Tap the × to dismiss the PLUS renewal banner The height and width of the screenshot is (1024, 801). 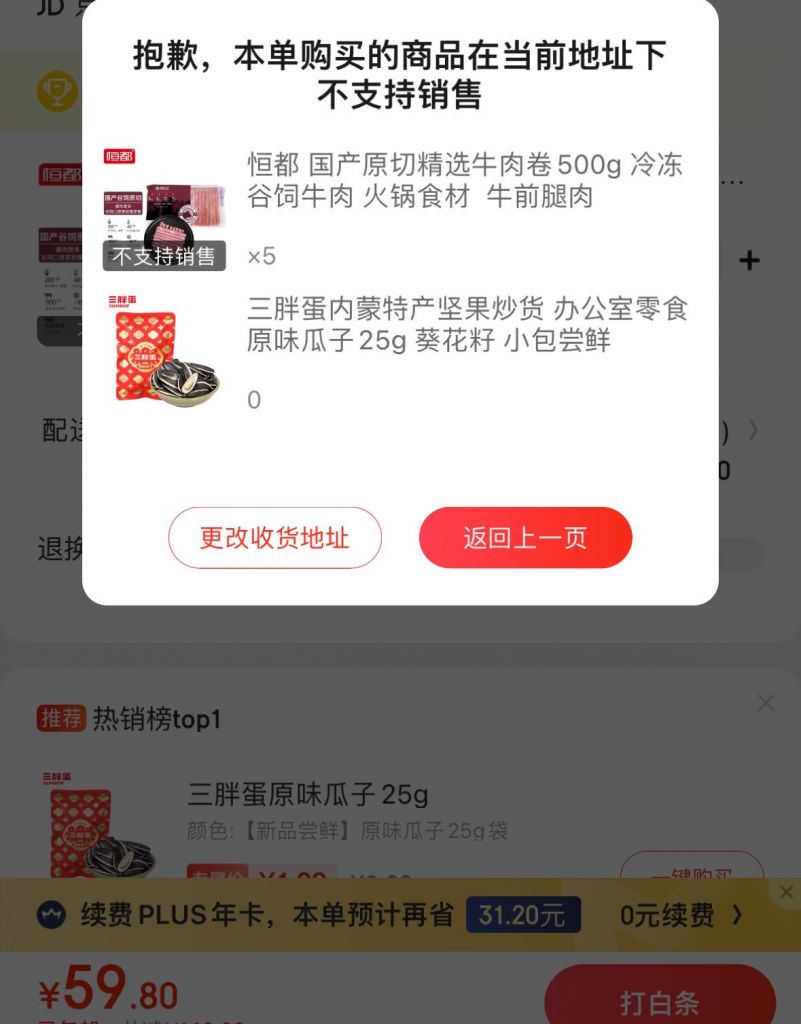pos(786,890)
